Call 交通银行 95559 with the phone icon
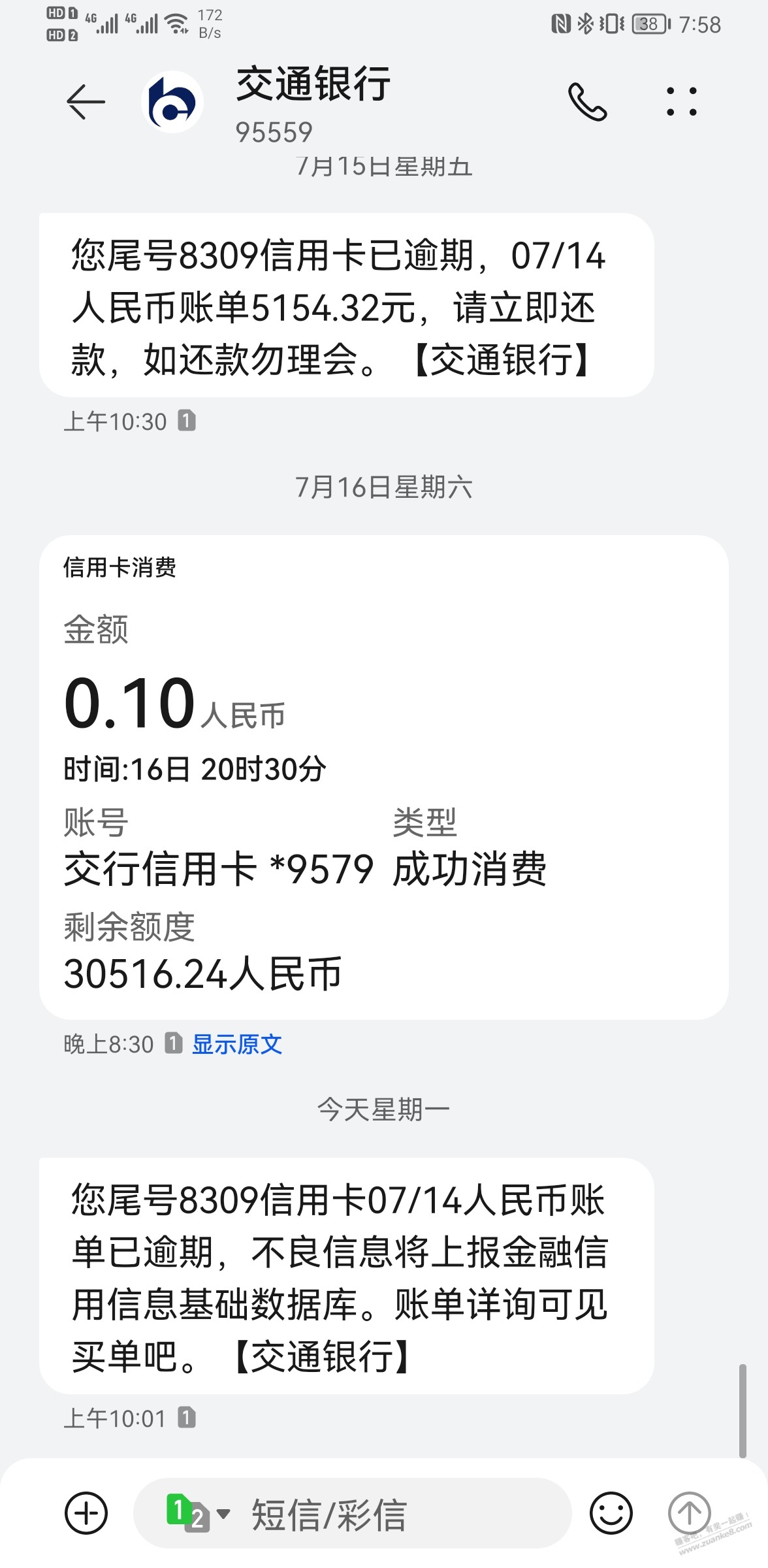The width and height of the screenshot is (768, 1568). (587, 102)
